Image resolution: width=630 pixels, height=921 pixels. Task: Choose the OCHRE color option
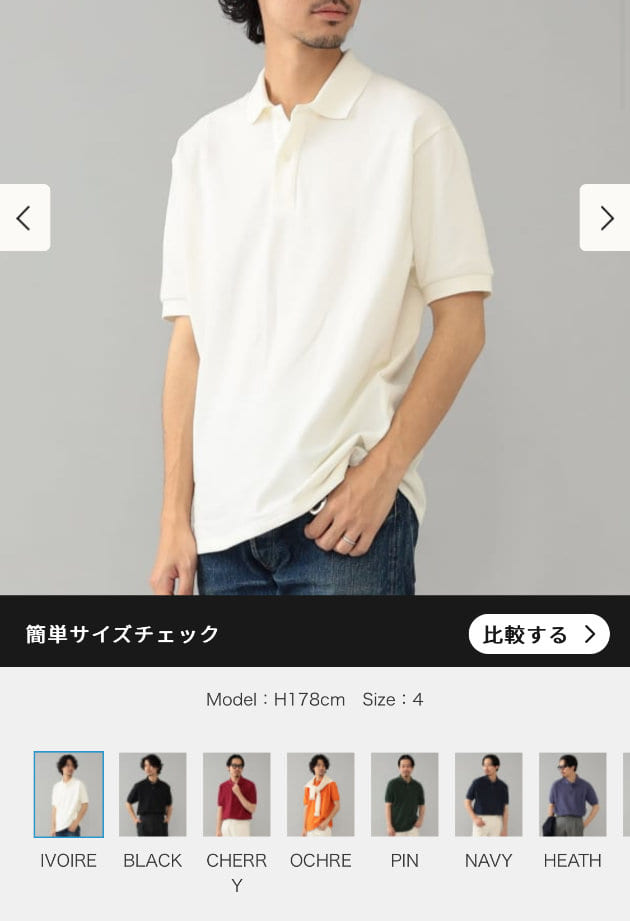click(x=321, y=794)
